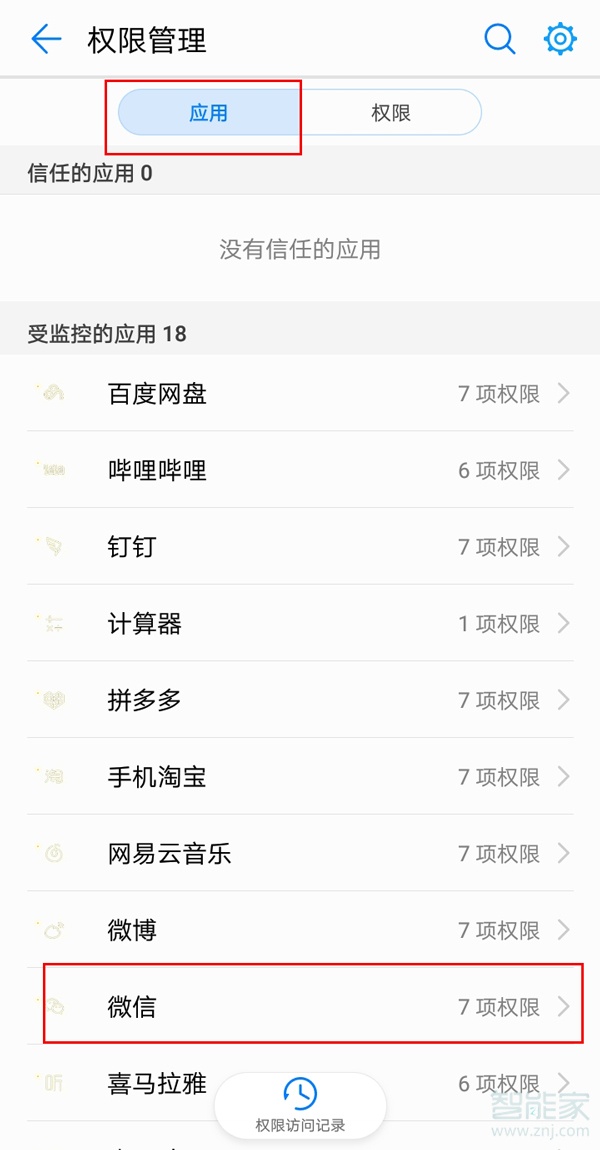This screenshot has height=1150, width=600.
Task: Open 微博 permissions
Action: (300, 930)
